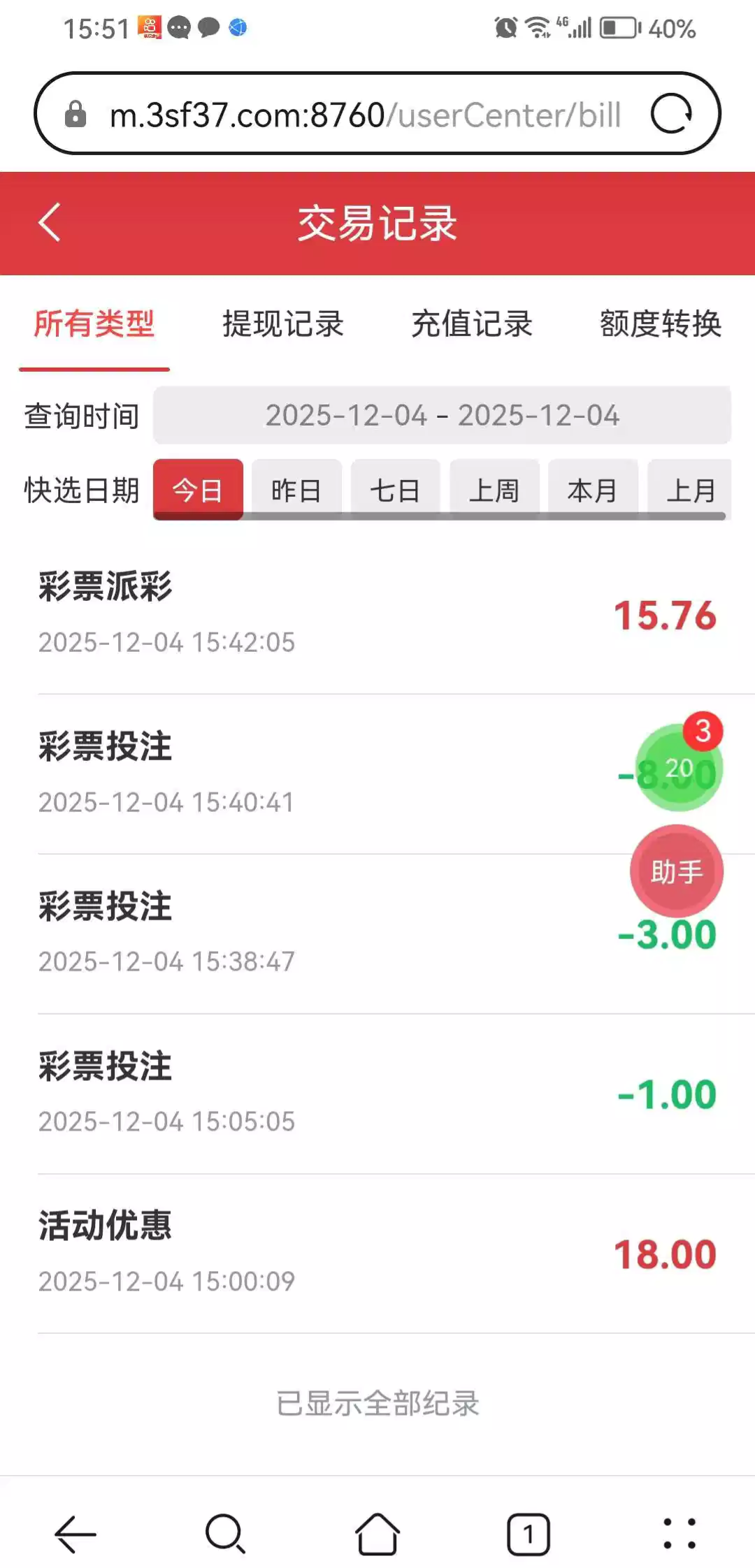Viewport: 755px width, 1568px height.
Task: Choose the 上周 quick date
Action: tap(494, 490)
